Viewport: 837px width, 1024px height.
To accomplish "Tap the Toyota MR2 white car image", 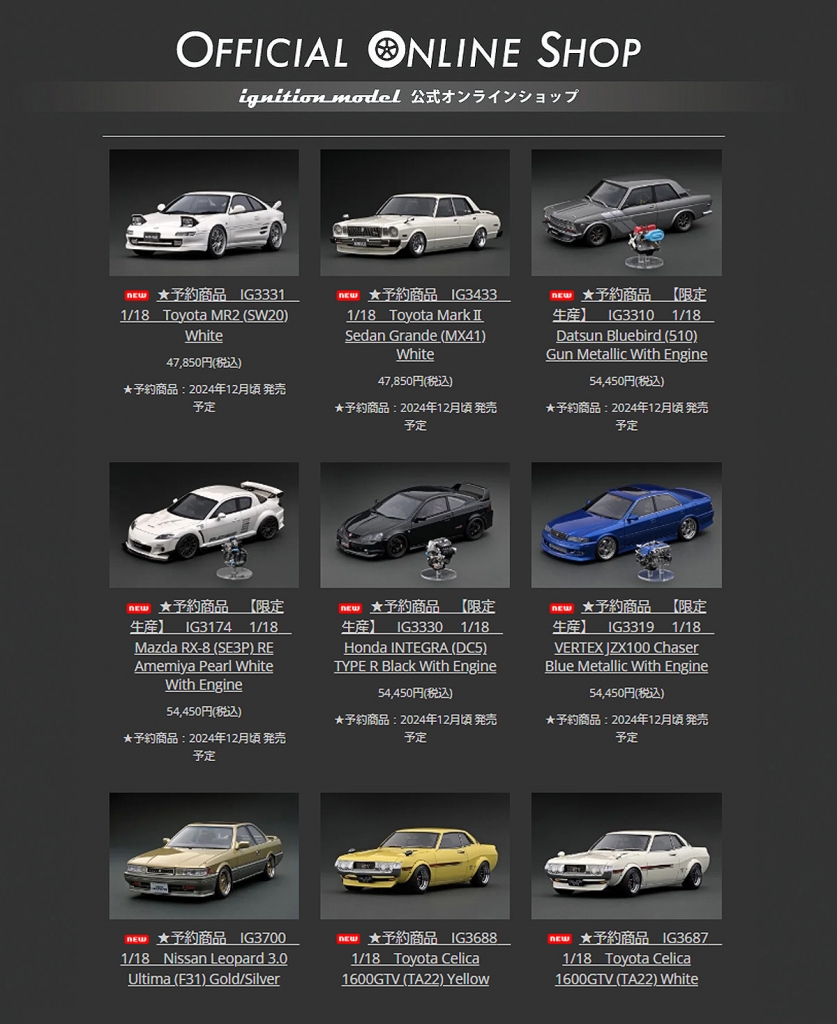I will click(x=204, y=213).
